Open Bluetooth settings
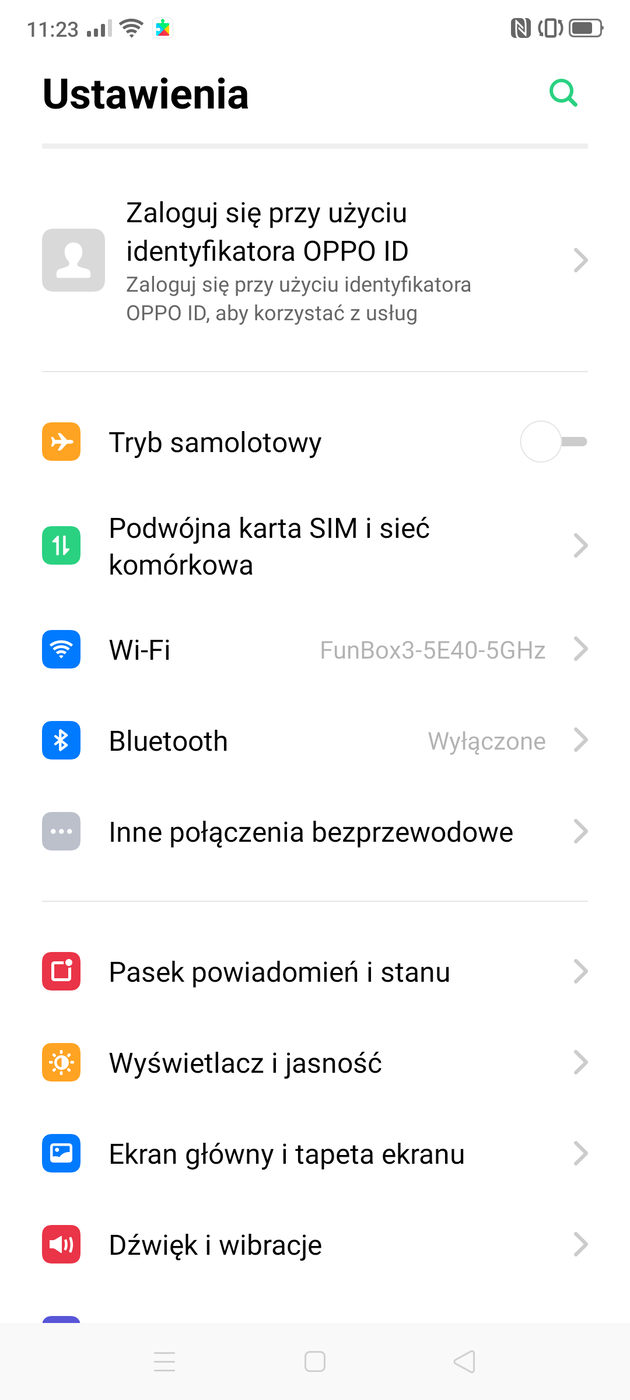Viewport: 630px width, 1400px height. click(314, 741)
